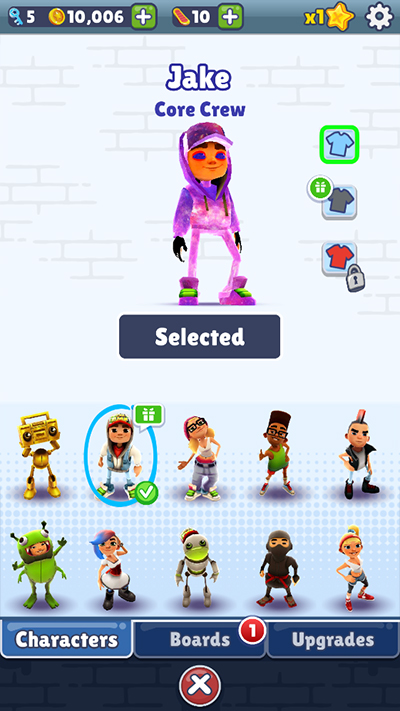The image size is (400, 711).
Task: Tap the Selected button
Action: point(200,336)
